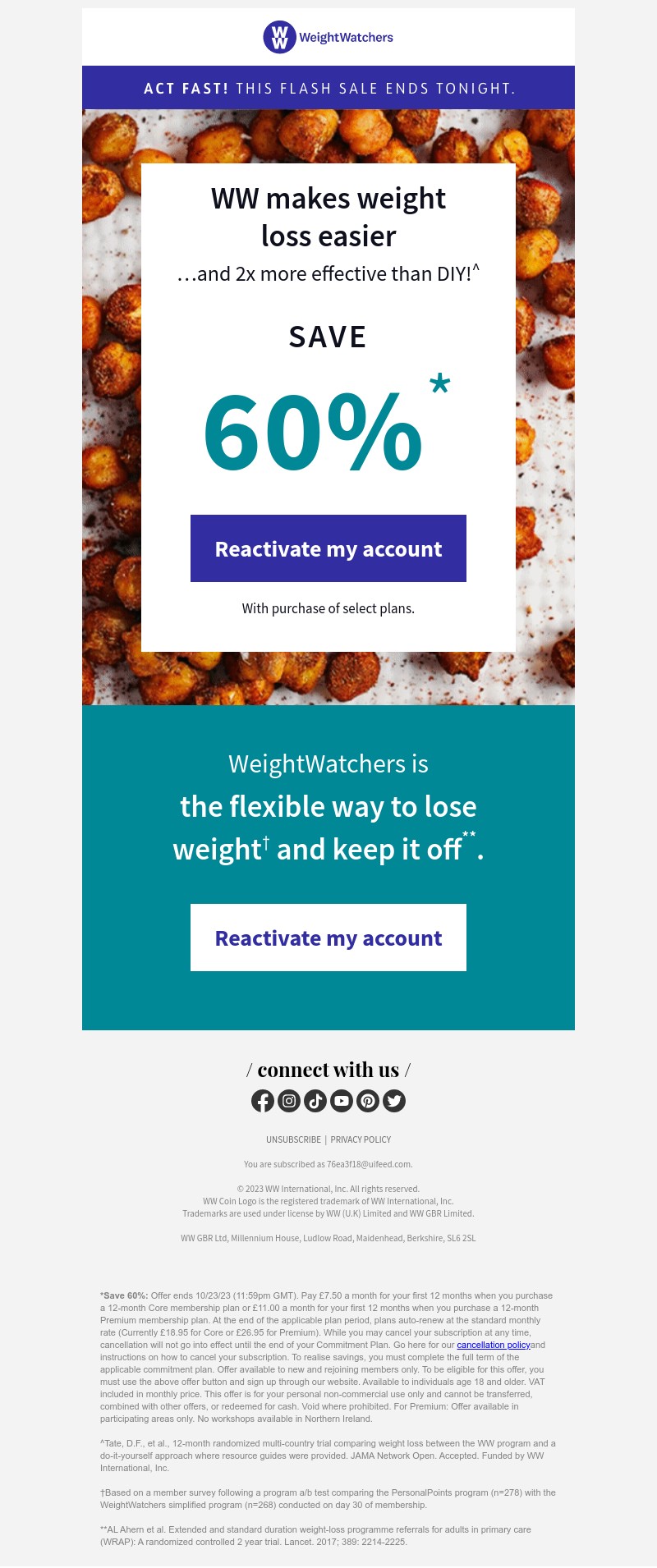Open the WeightWatchers Twitter profile
Viewport: 657px width, 1568px height.
coord(394,1101)
